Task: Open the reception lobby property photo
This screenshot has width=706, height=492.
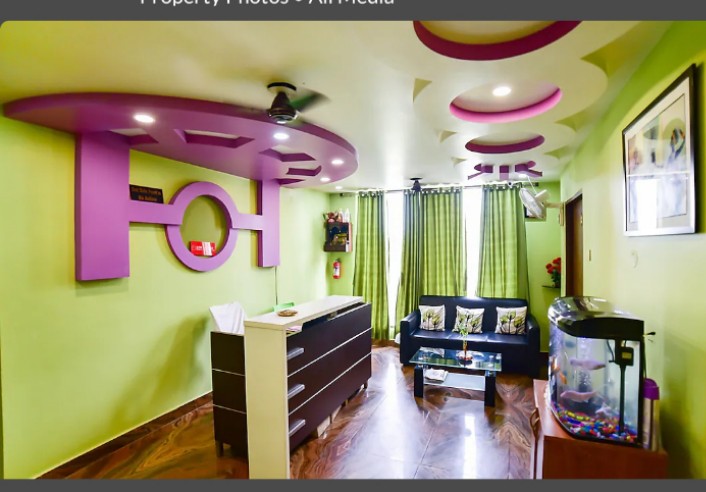Action: pos(353,250)
